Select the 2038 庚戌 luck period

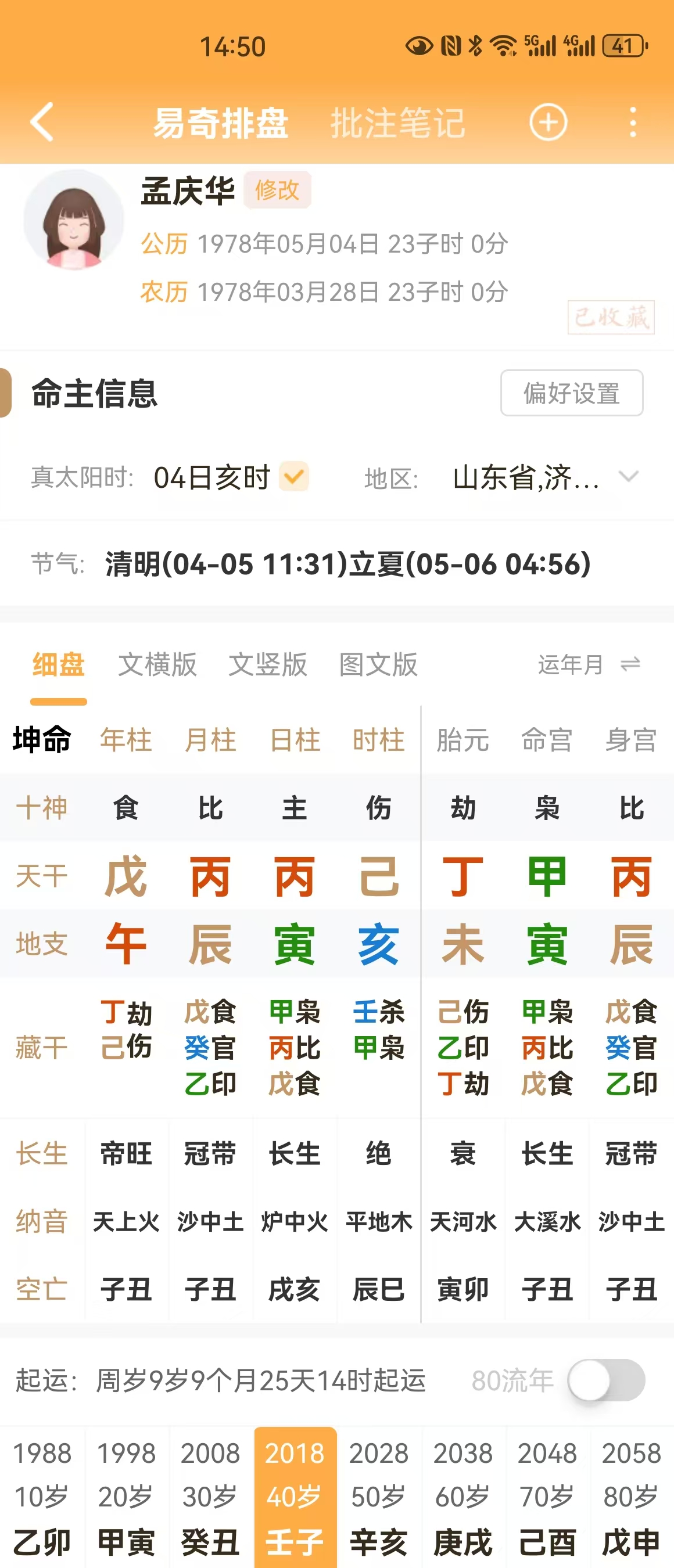pyautogui.click(x=463, y=1497)
